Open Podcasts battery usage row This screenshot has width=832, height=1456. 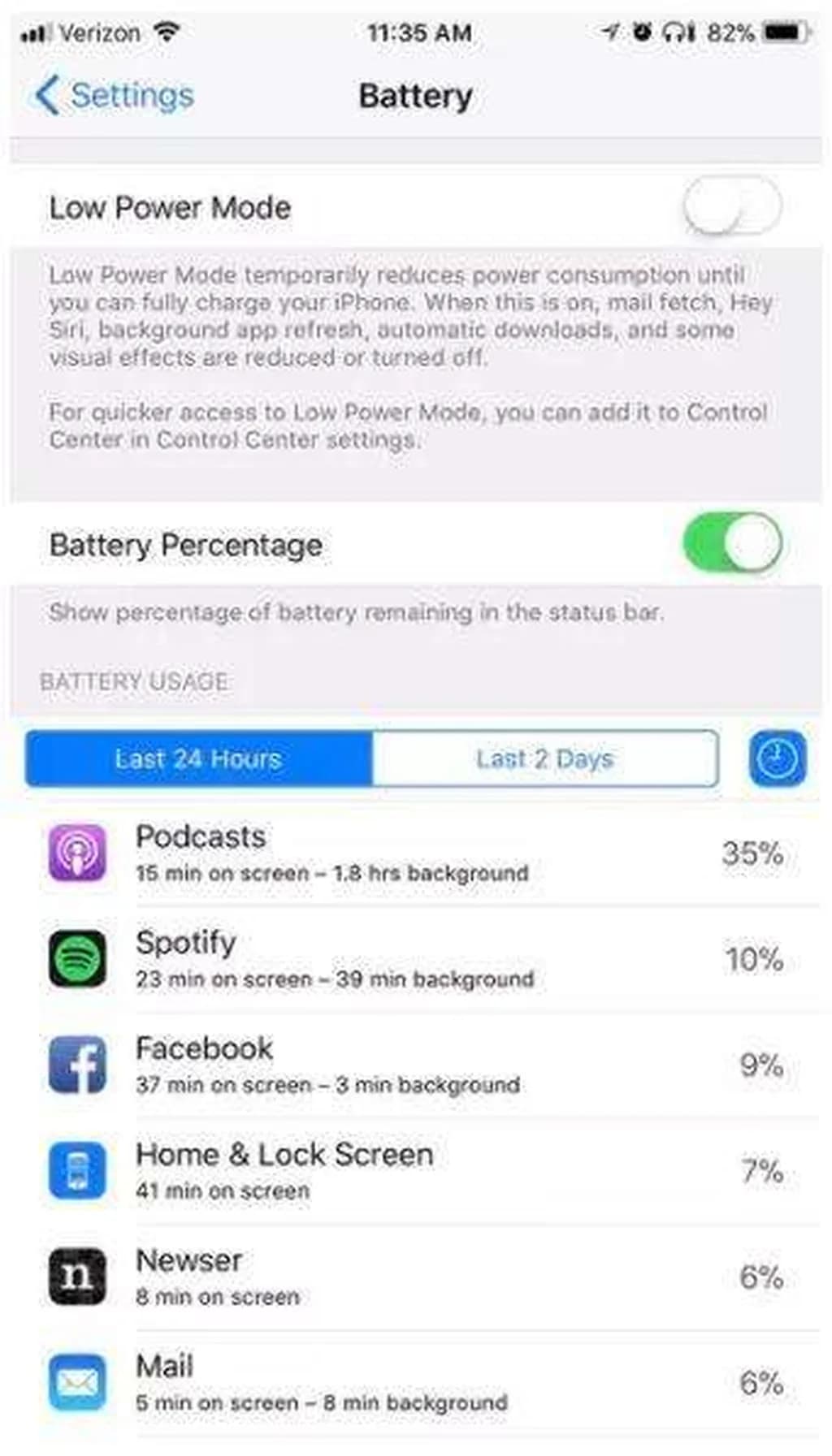point(414,853)
